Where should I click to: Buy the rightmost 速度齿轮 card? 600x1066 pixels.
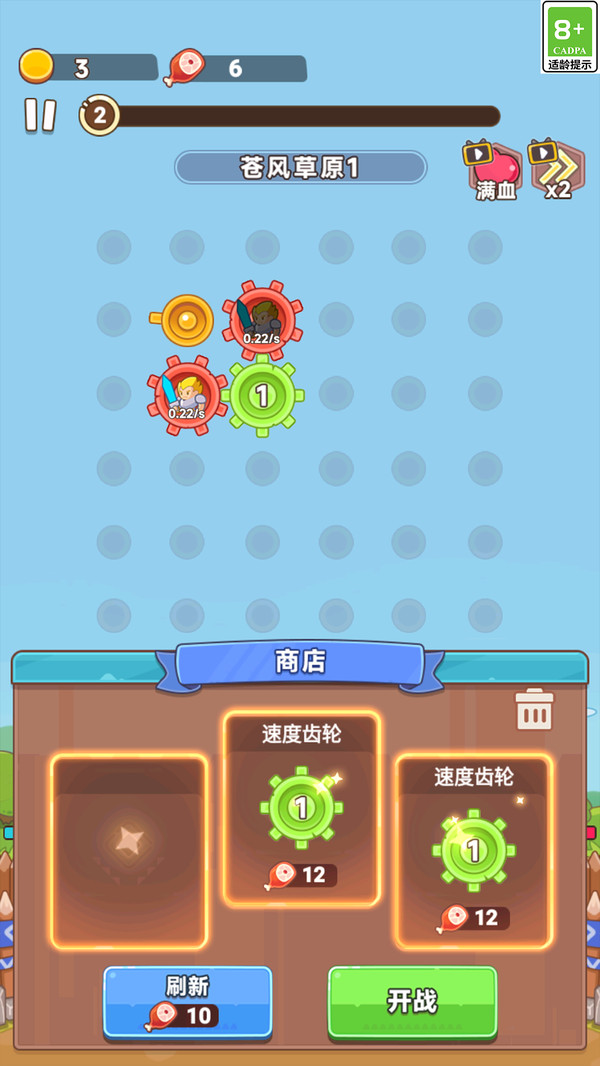pos(474,850)
